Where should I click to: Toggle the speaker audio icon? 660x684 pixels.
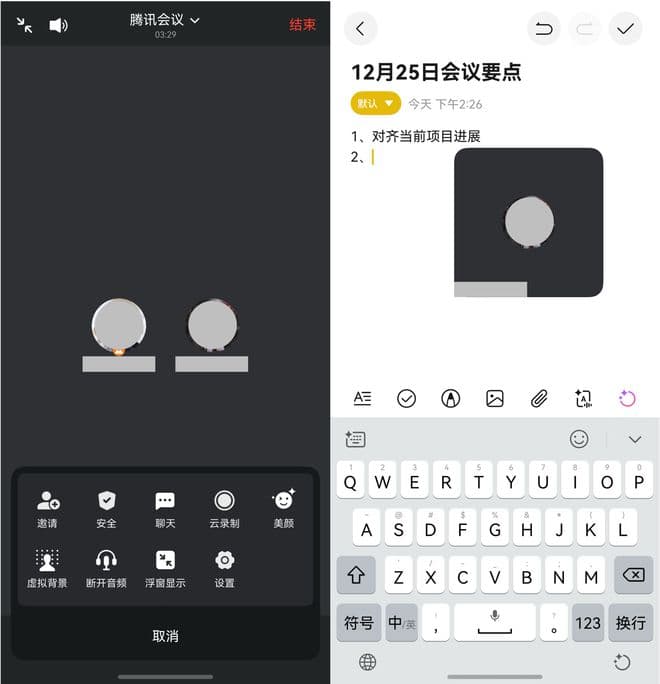click(58, 25)
